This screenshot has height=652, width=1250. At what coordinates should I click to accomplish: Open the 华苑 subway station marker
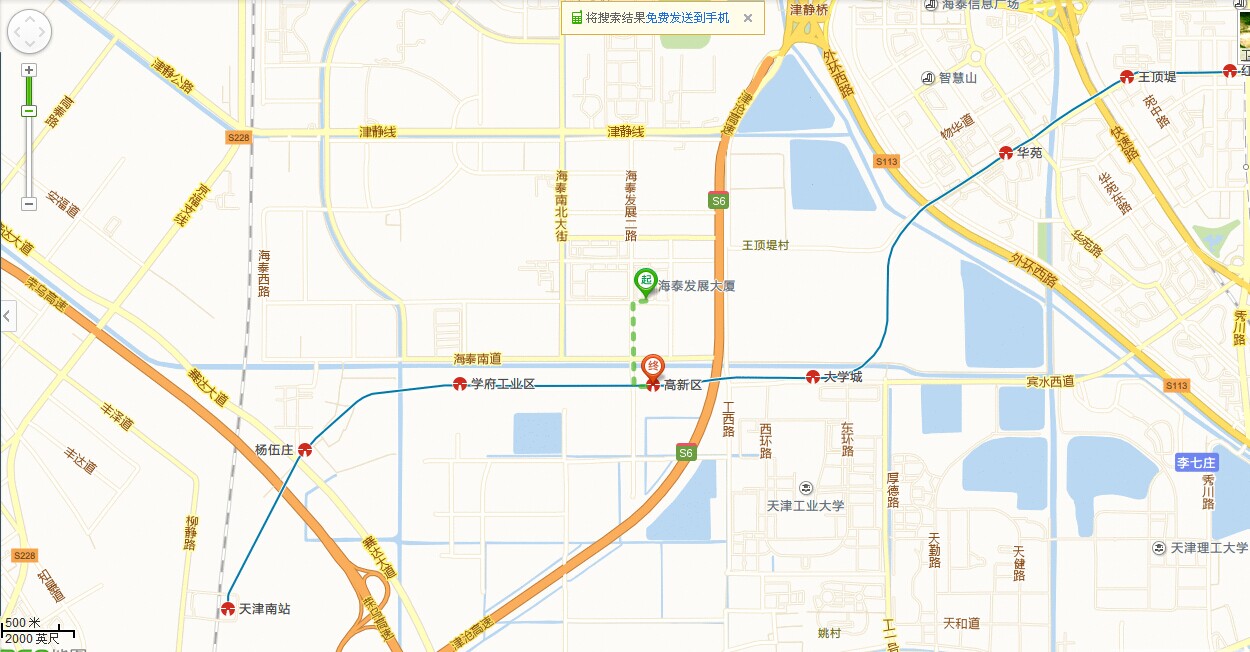tap(1006, 153)
